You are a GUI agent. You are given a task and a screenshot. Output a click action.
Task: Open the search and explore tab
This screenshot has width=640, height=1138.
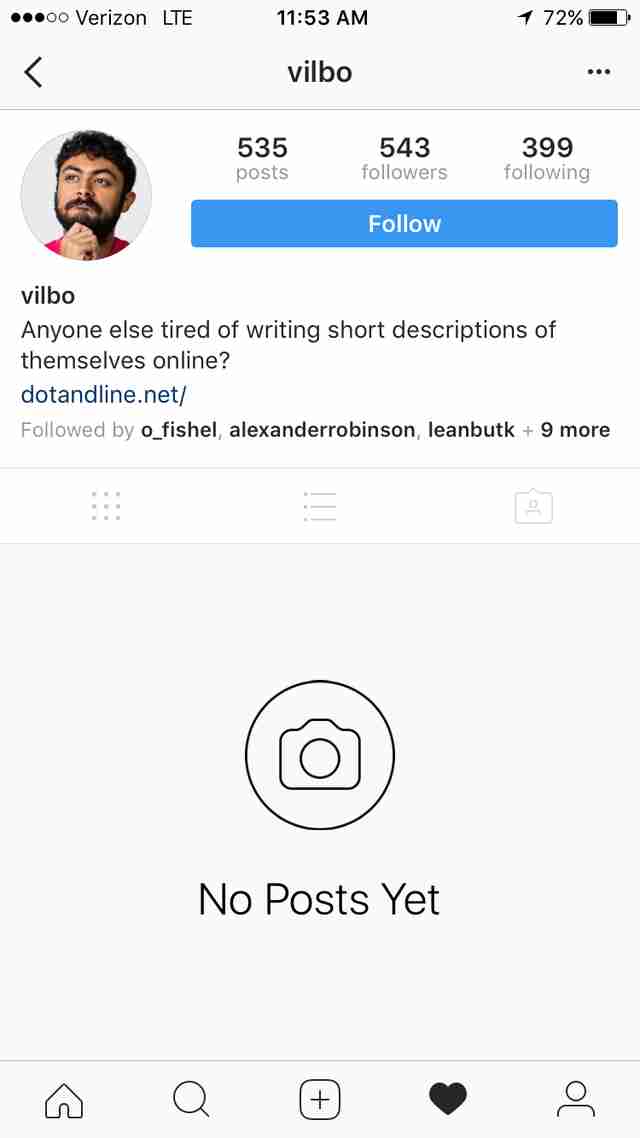pyautogui.click(x=190, y=1100)
